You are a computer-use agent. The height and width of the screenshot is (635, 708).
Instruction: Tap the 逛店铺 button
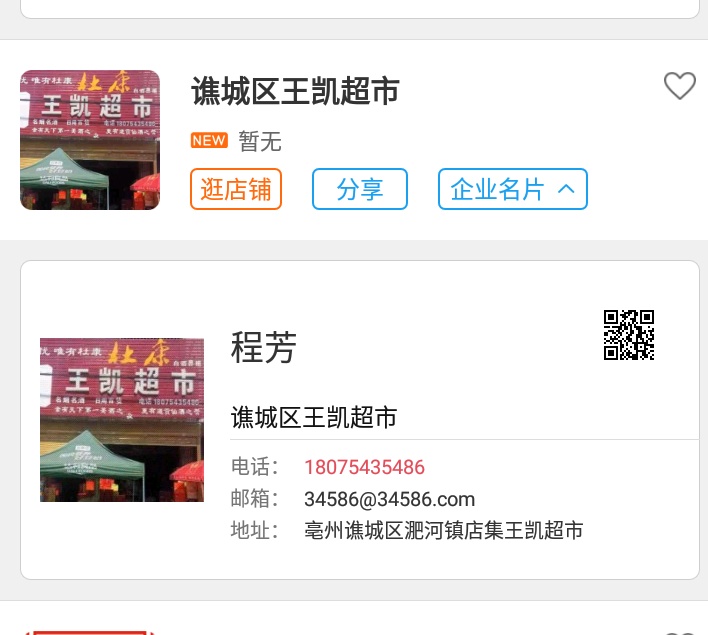pos(236,190)
